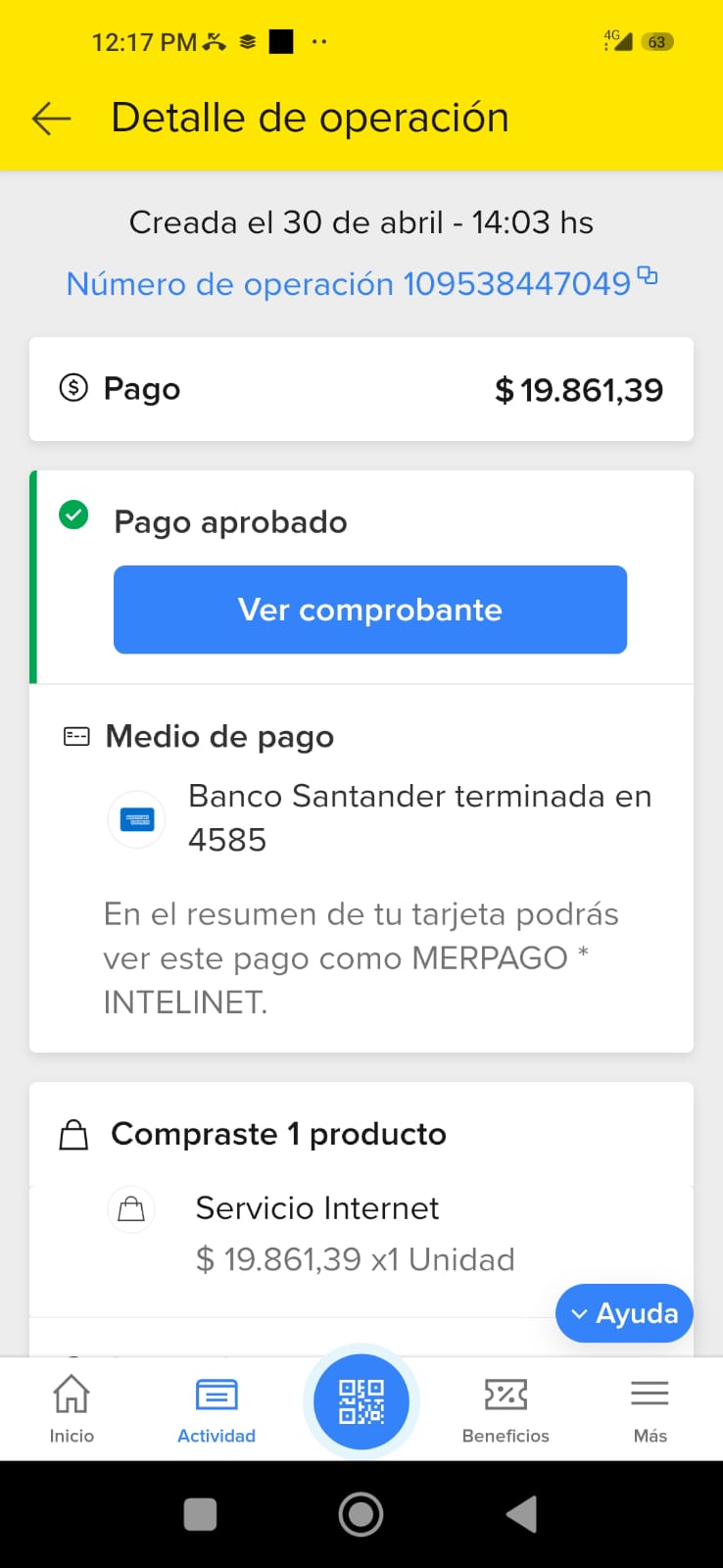The image size is (723, 1568).
Task: Open the Ayuda help button
Action: tap(624, 1313)
